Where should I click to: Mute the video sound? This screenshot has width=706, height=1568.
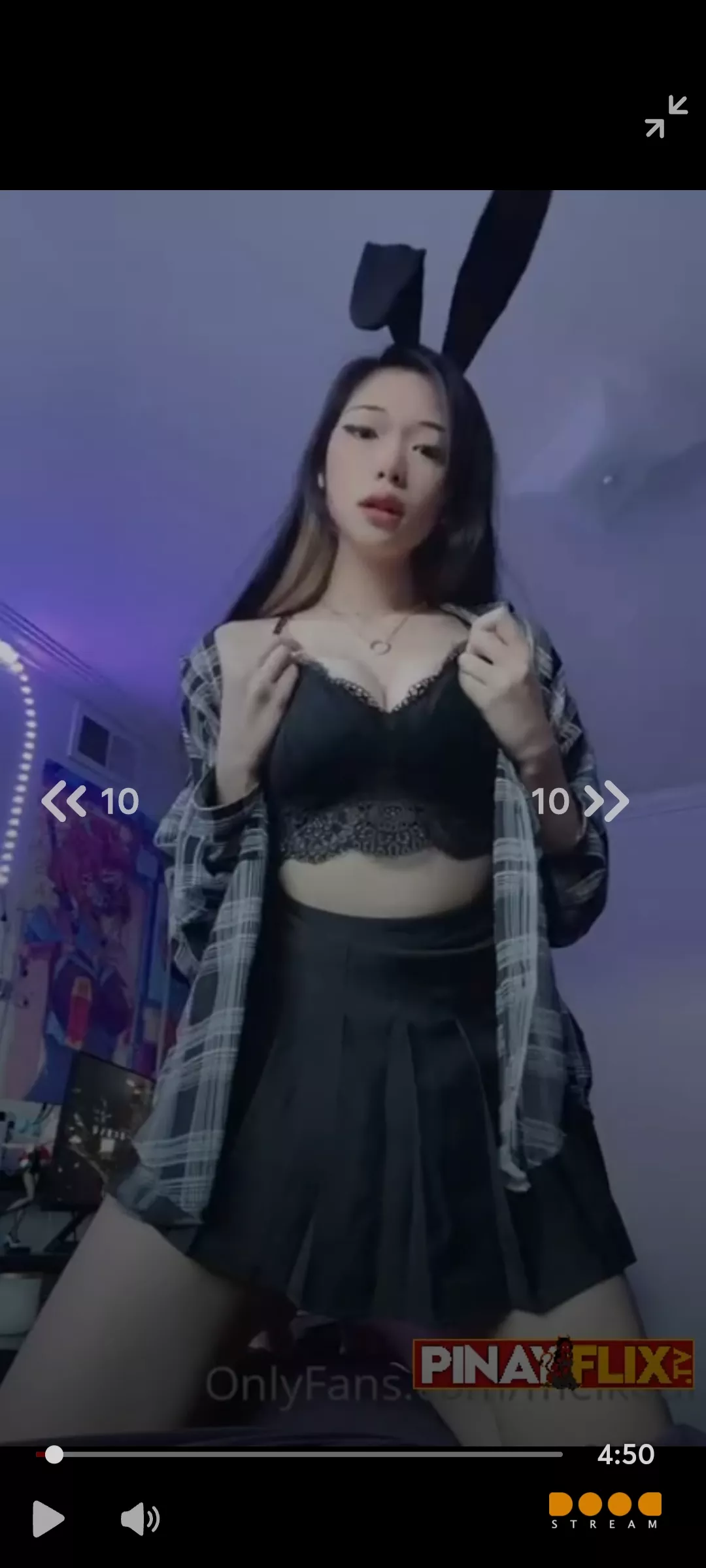pos(140,1518)
